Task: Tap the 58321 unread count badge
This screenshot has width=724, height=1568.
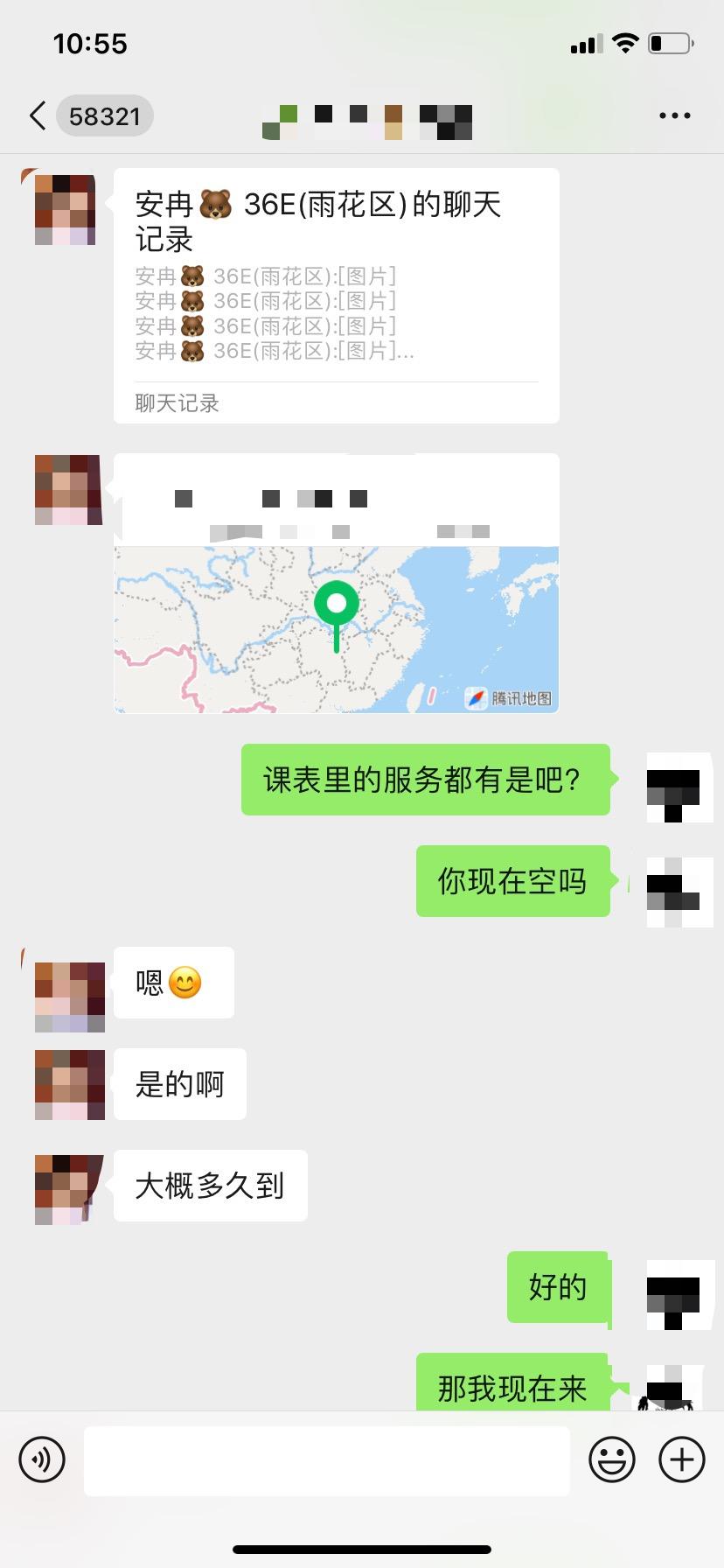Action: click(x=105, y=115)
